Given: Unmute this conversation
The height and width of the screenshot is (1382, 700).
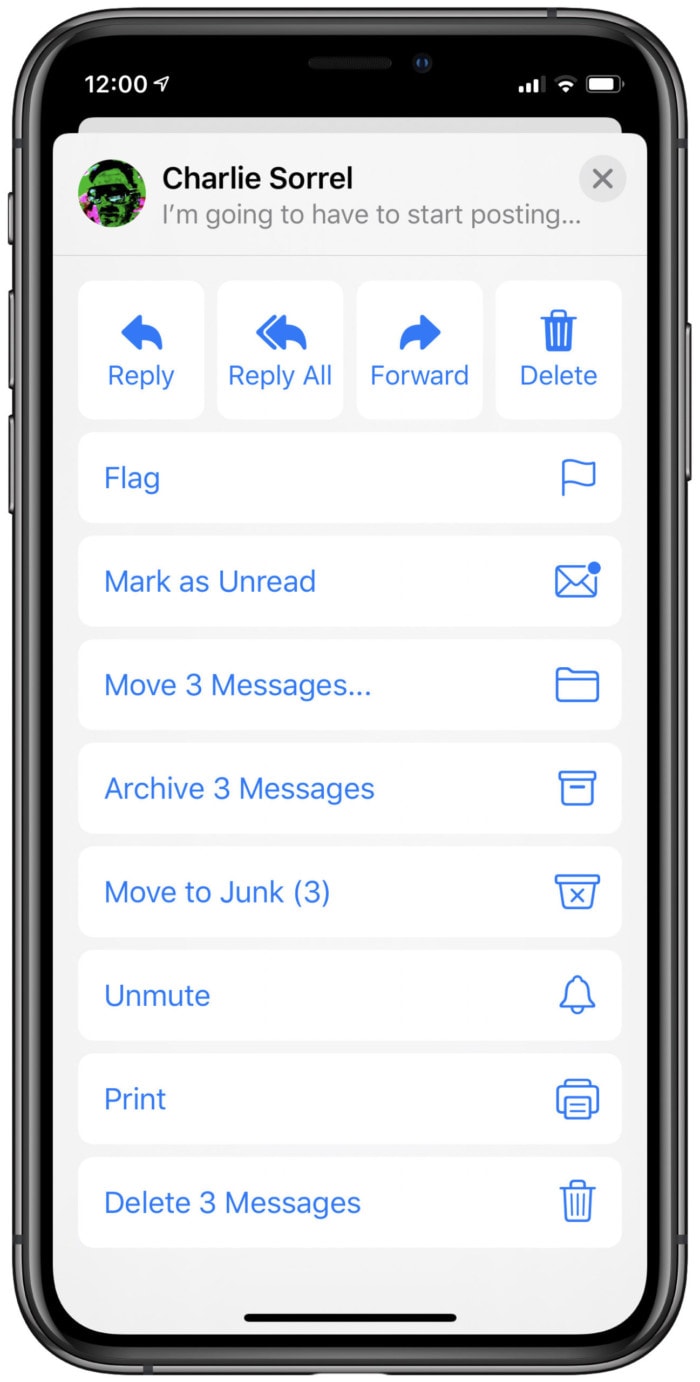Looking at the screenshot, I should click(x=349, y=995).
